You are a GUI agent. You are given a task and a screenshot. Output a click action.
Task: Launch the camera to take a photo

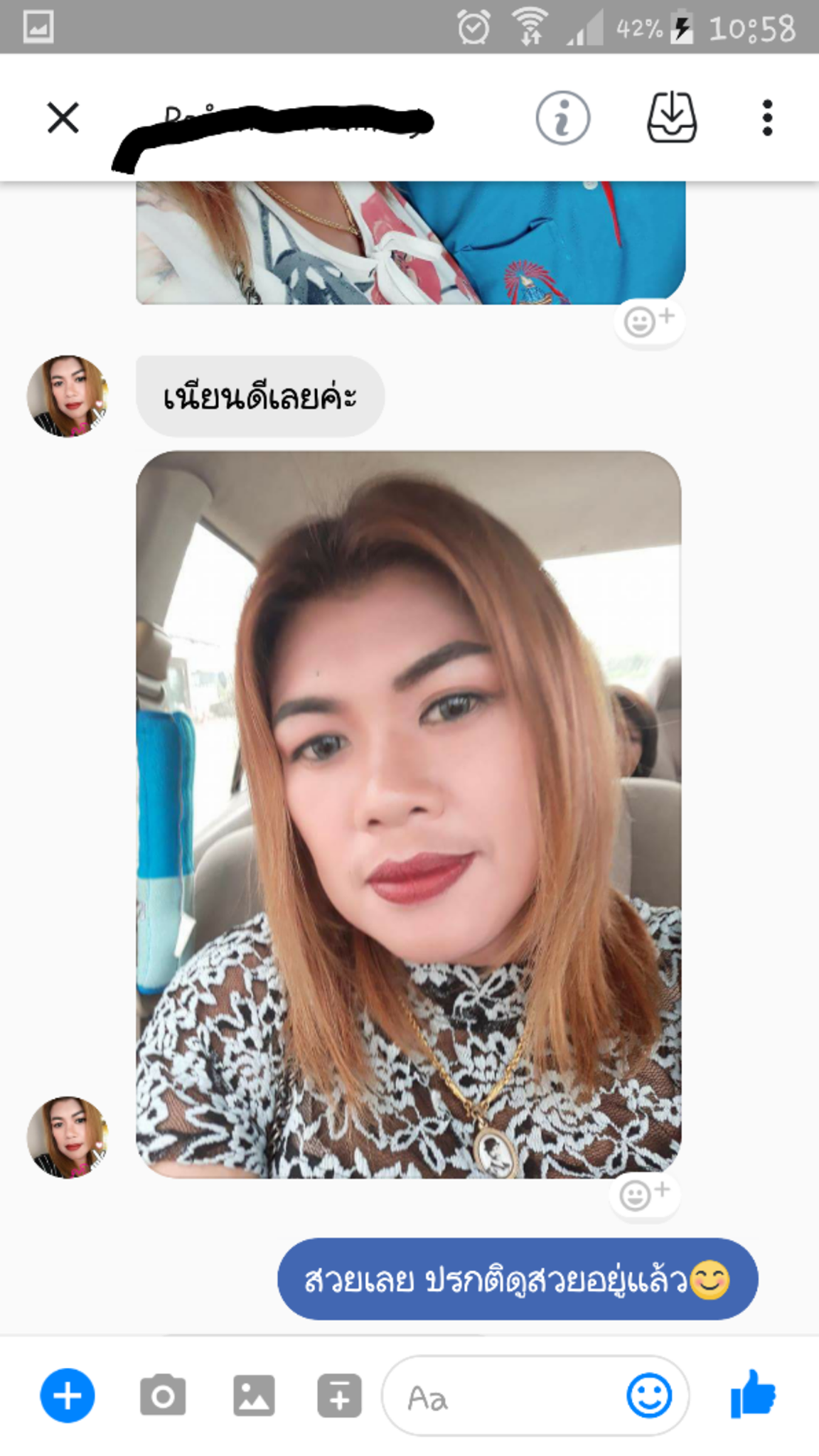click(x=163, y=1396)
